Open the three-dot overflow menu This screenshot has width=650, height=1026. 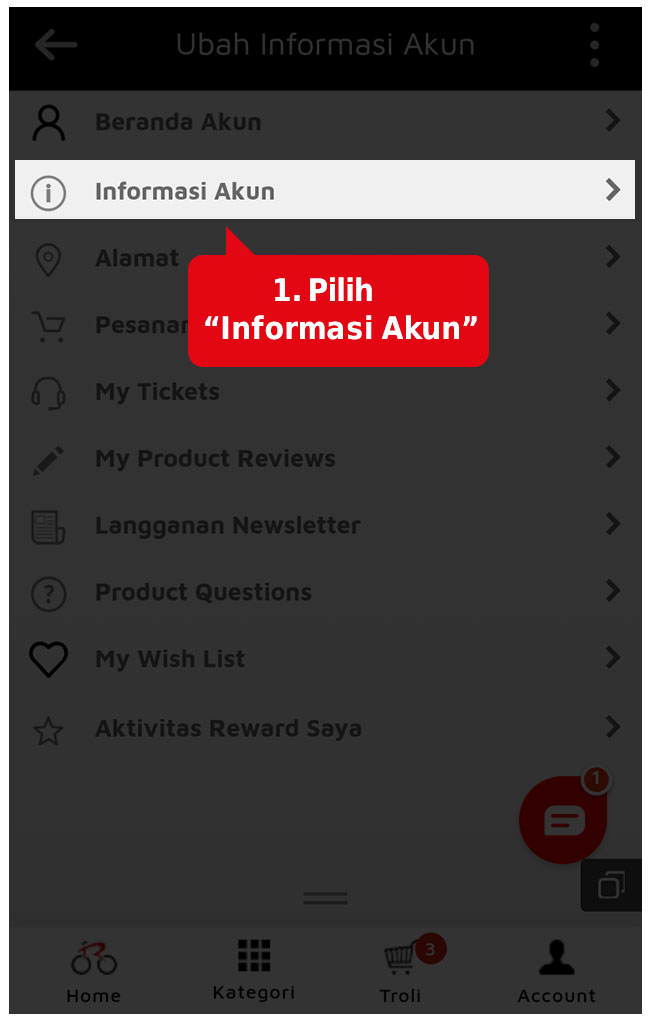[x=594, y=45]
